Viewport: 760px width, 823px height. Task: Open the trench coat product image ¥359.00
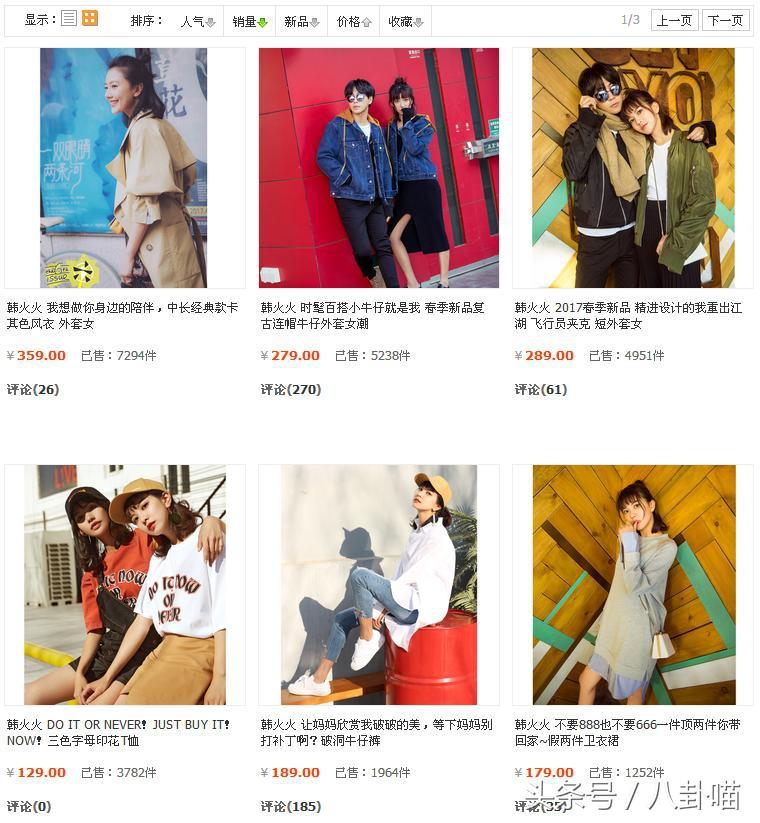tap(124, 168)
